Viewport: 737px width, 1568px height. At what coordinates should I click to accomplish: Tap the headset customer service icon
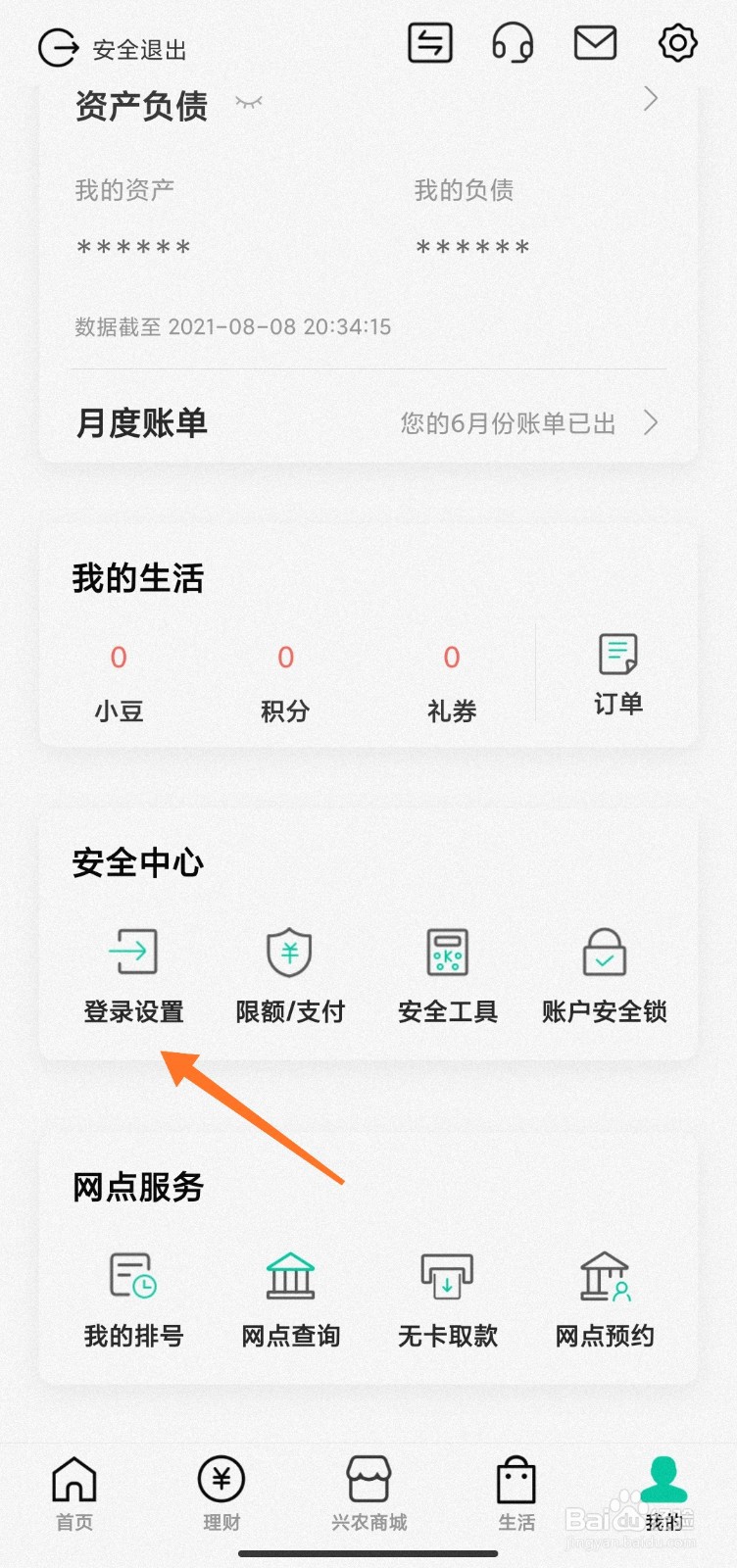(x=513, y=43)
